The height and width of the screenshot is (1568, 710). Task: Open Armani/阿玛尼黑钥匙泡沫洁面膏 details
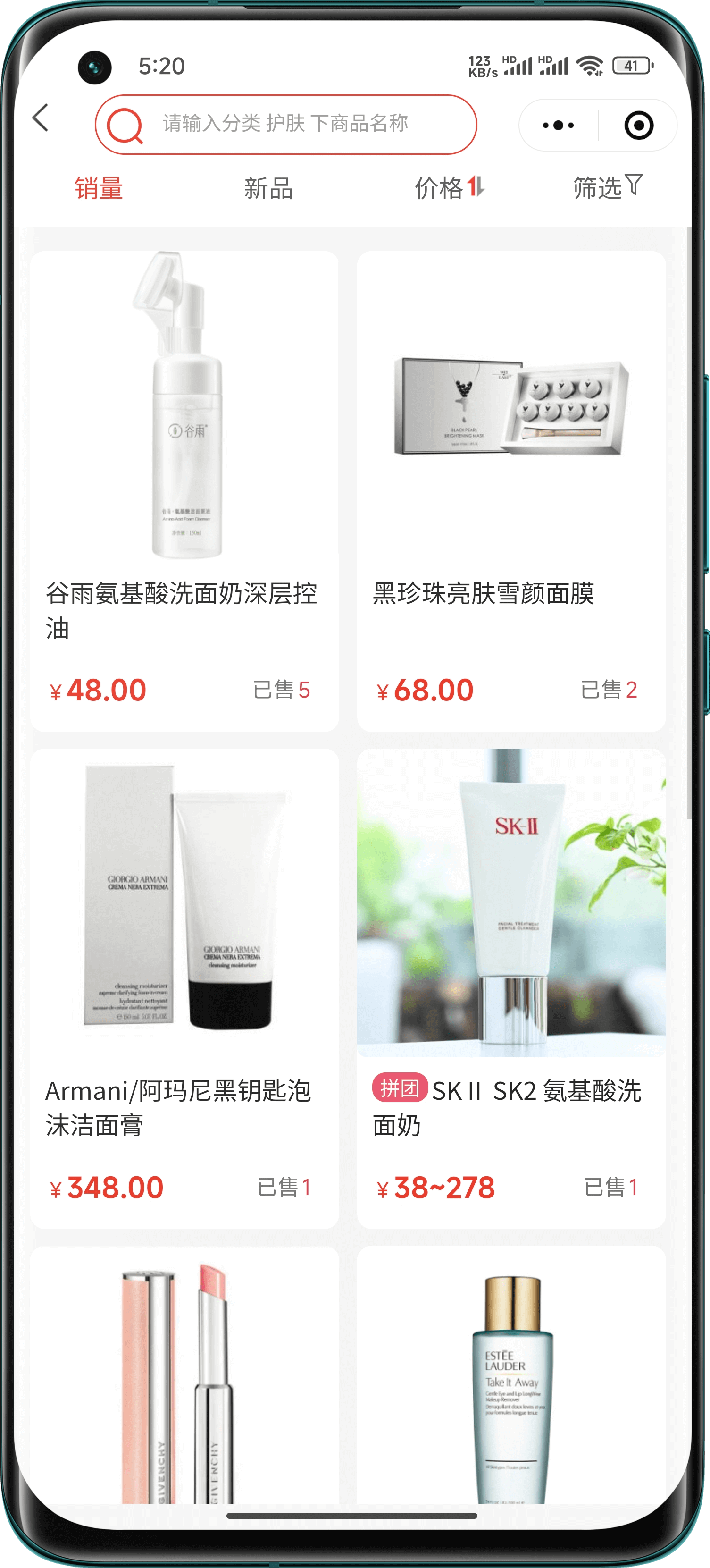pos(184,987)
